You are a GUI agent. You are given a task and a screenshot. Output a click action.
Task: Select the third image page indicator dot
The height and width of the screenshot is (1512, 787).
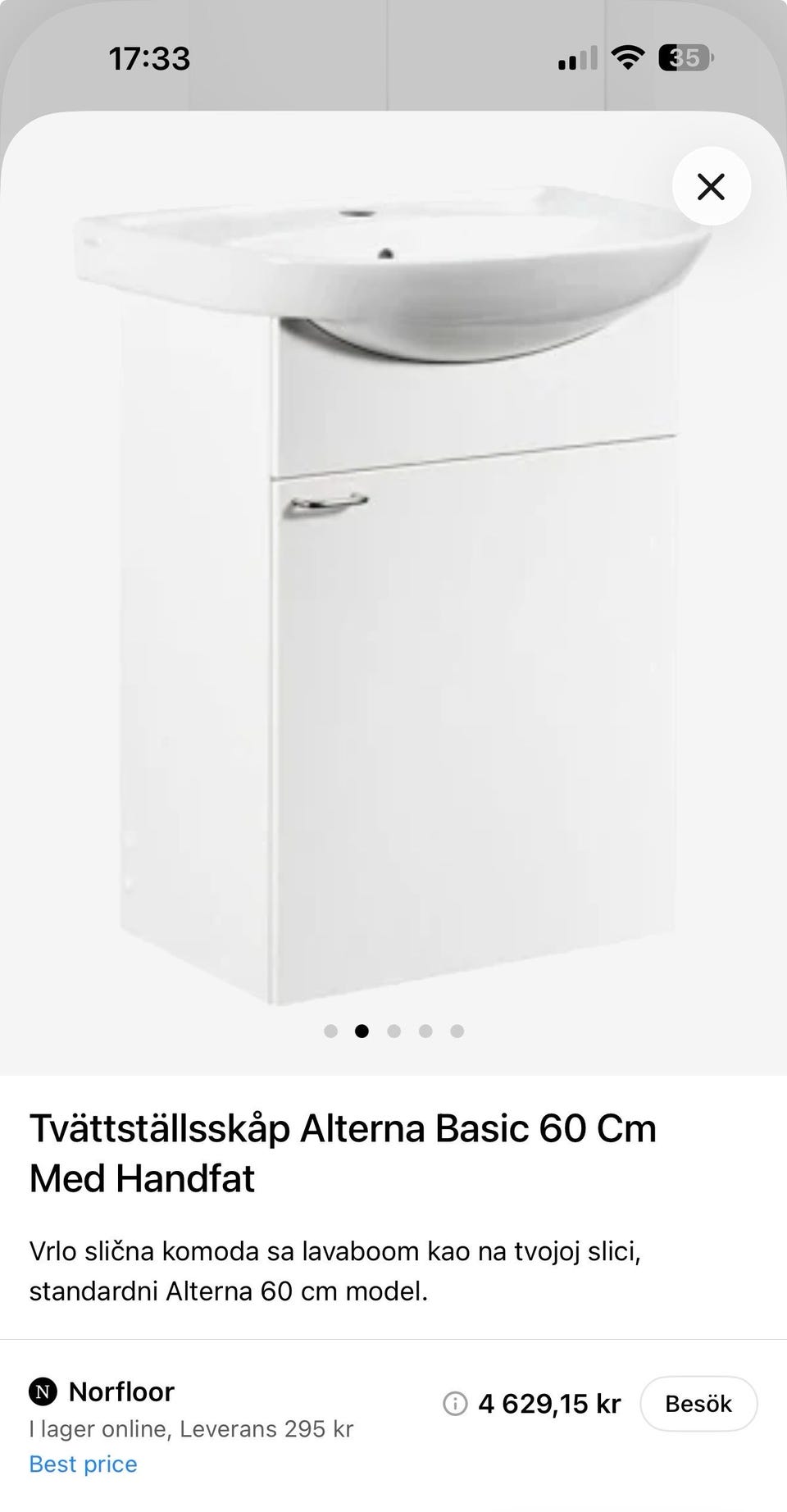[x=393, y=1032]
